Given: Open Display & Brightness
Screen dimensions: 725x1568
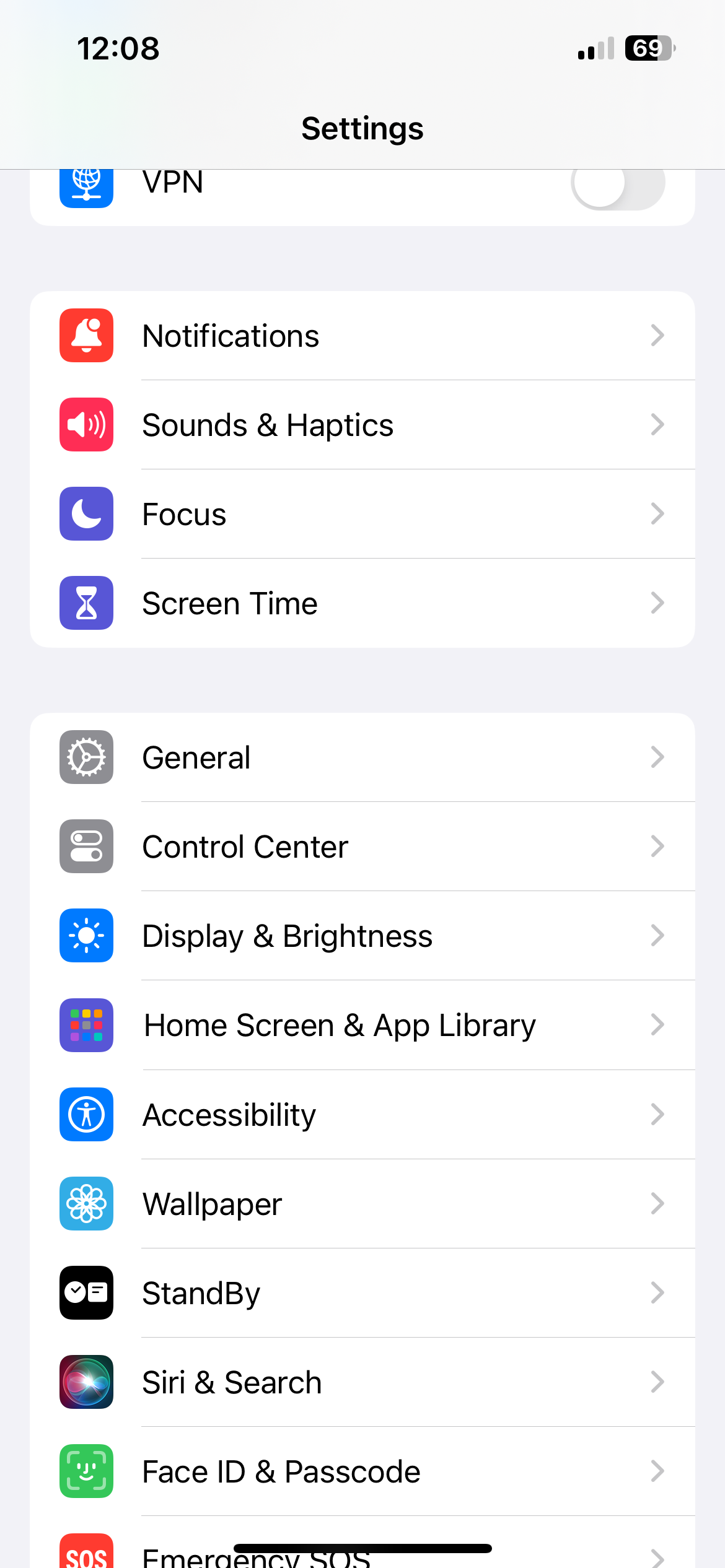Looking at the screenshot, I should pos(362,936).
